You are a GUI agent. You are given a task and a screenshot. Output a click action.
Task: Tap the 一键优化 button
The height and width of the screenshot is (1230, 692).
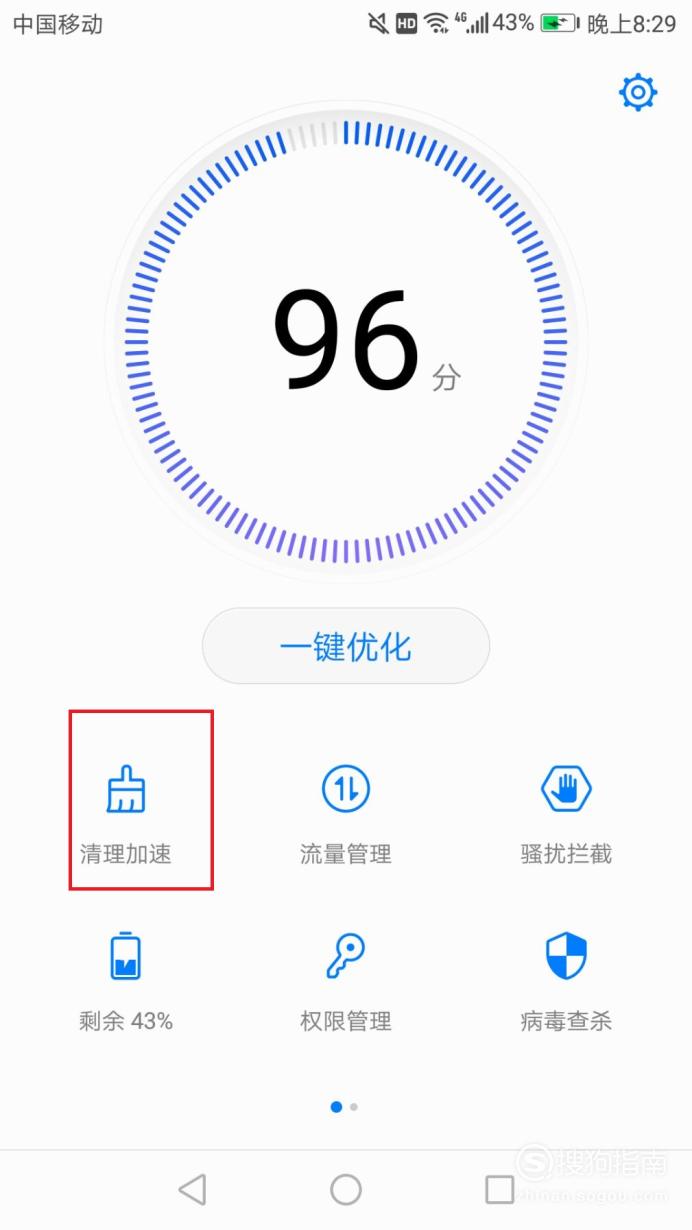point(346,646)
